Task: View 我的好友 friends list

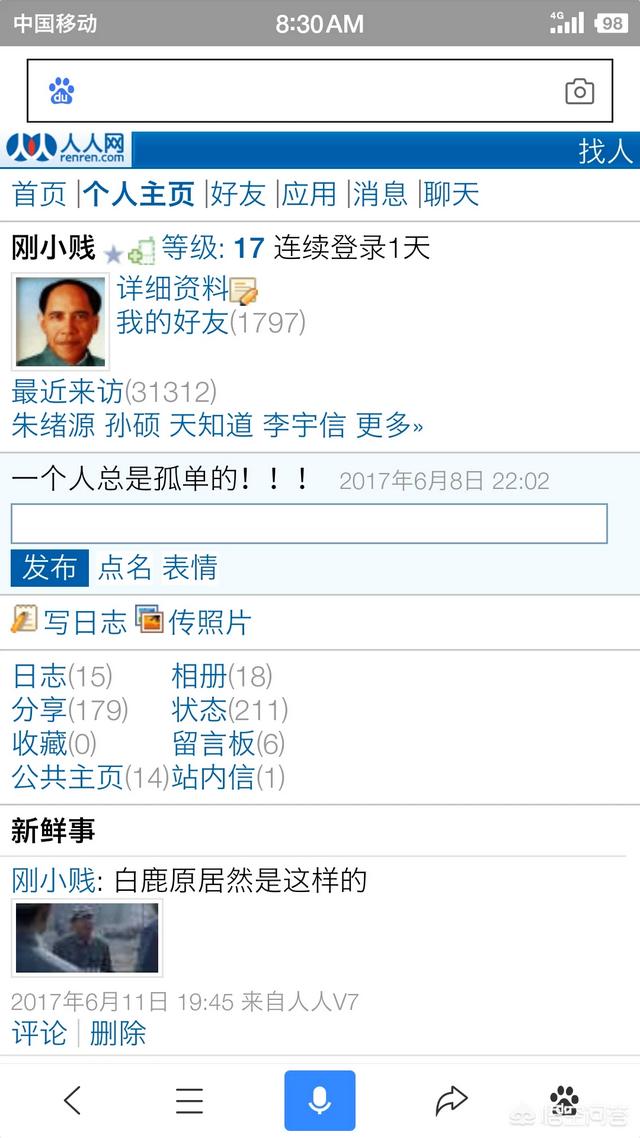Action: [173, 322]
